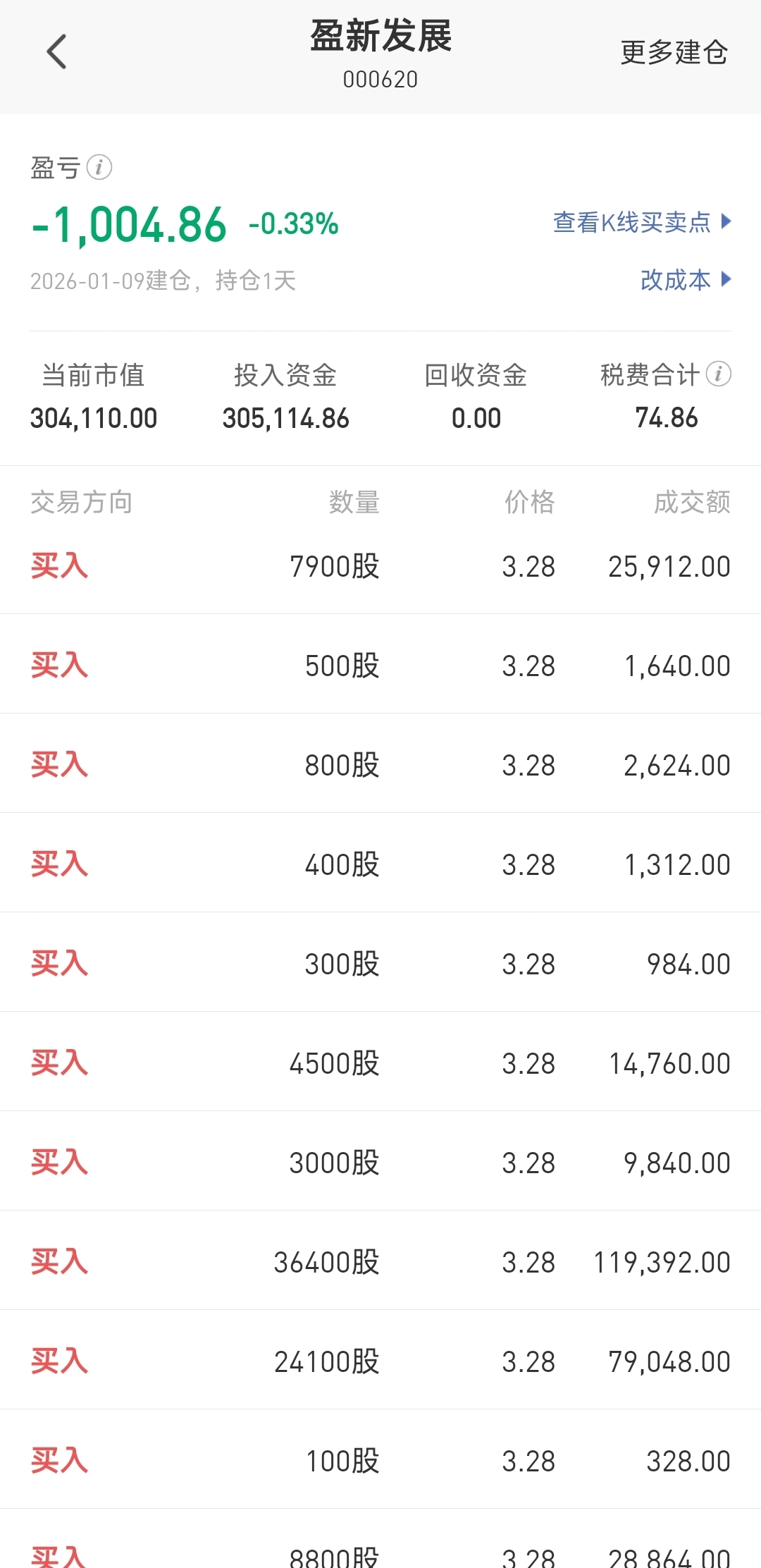Open 更多建仓 in the header
This screenshot has height=1568, width=761.
coord(674,53)
